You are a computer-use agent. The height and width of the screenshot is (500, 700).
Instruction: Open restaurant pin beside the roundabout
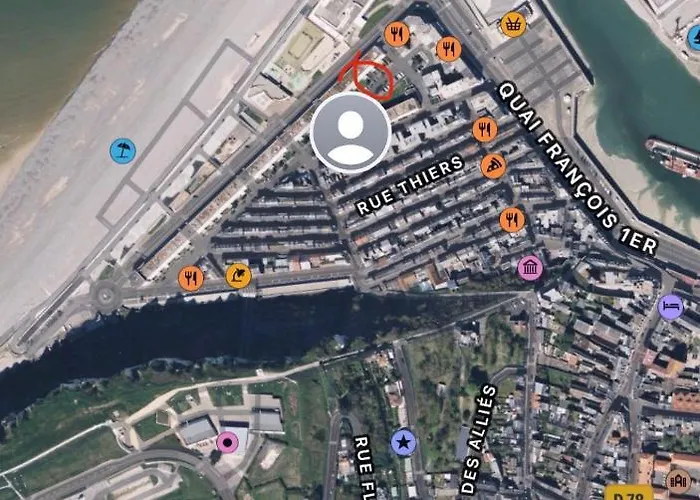190,278
